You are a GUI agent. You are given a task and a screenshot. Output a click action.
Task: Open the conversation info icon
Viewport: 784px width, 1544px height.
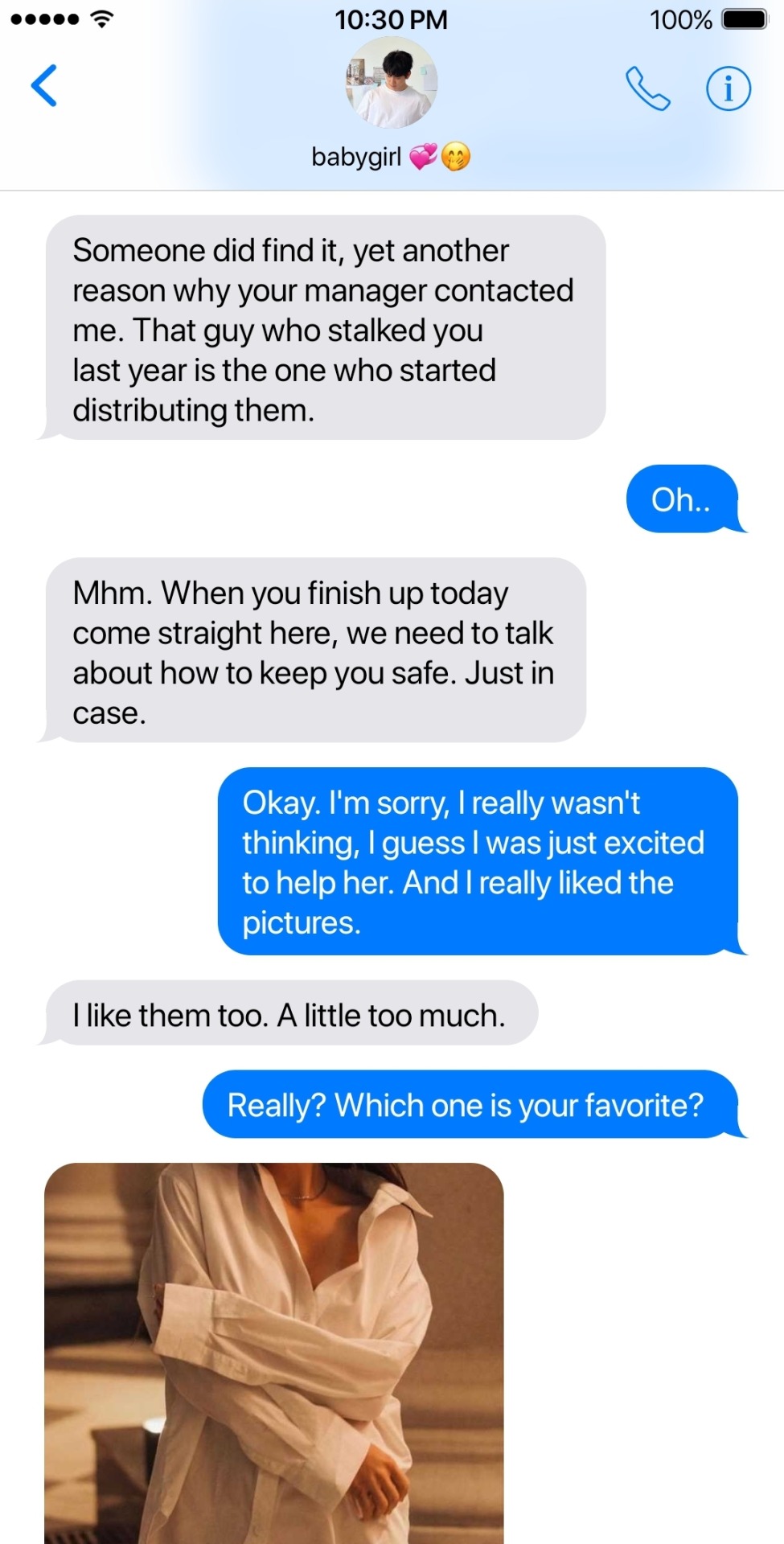(x=729, y=88)
